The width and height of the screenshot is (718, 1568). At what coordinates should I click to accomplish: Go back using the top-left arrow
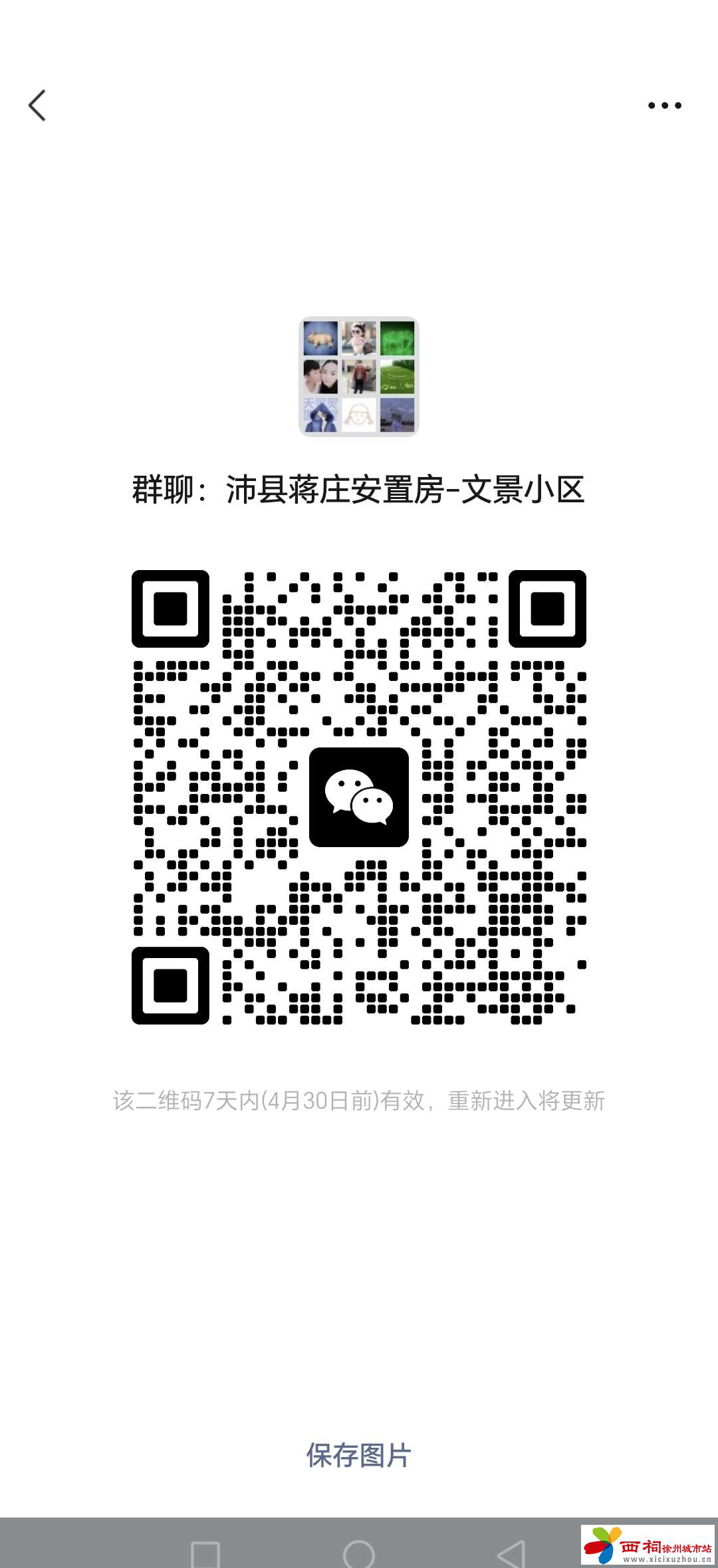coord(37,106)
